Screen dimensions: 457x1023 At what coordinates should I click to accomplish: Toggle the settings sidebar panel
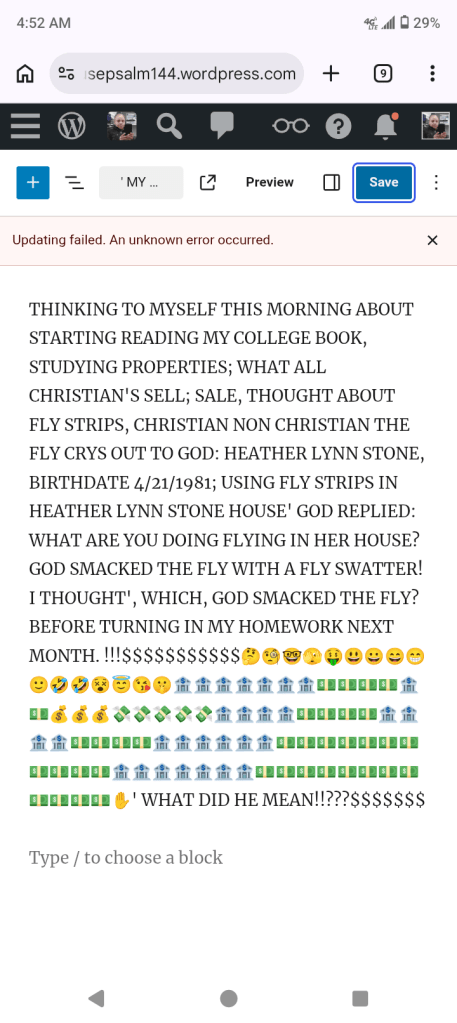[x=332, y=182]
